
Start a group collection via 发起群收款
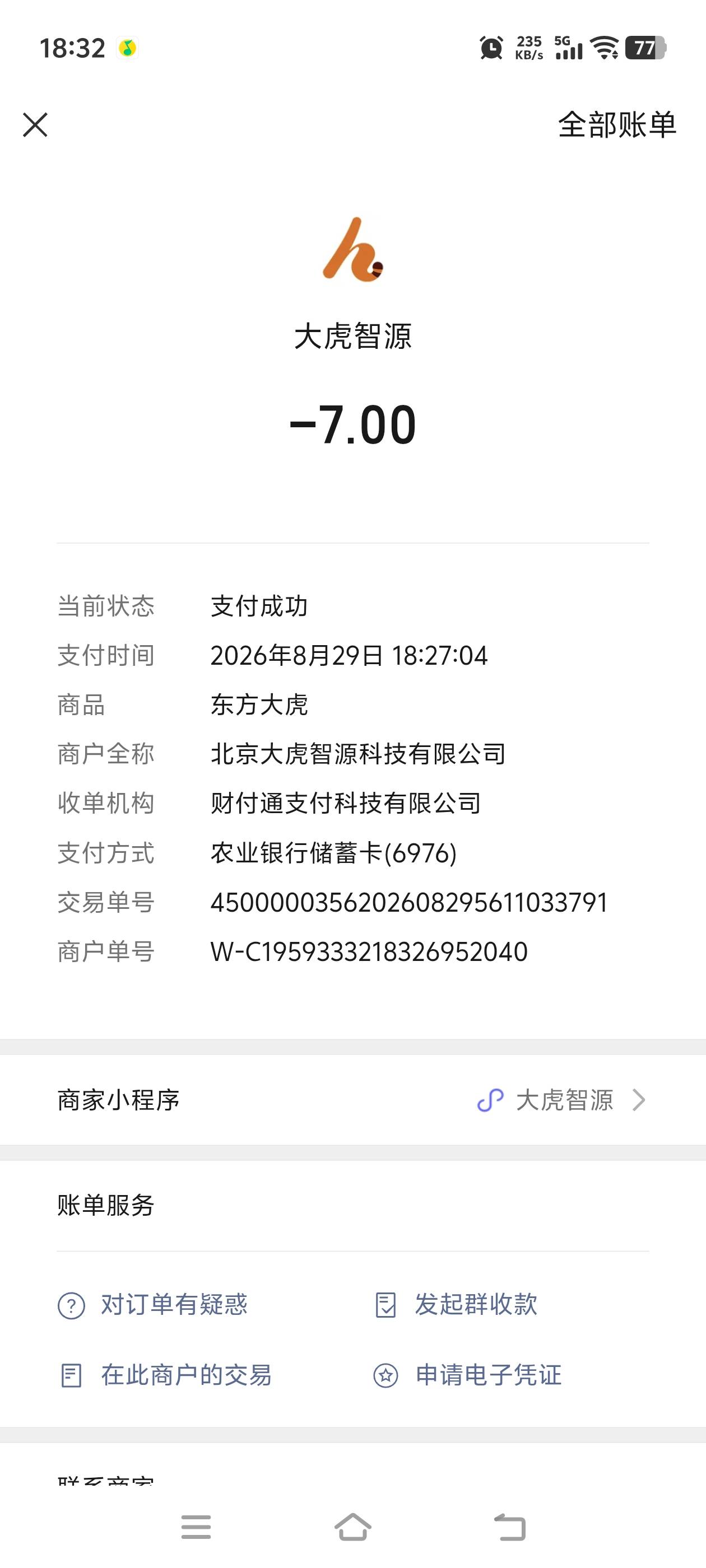[x=455, y=1304]
